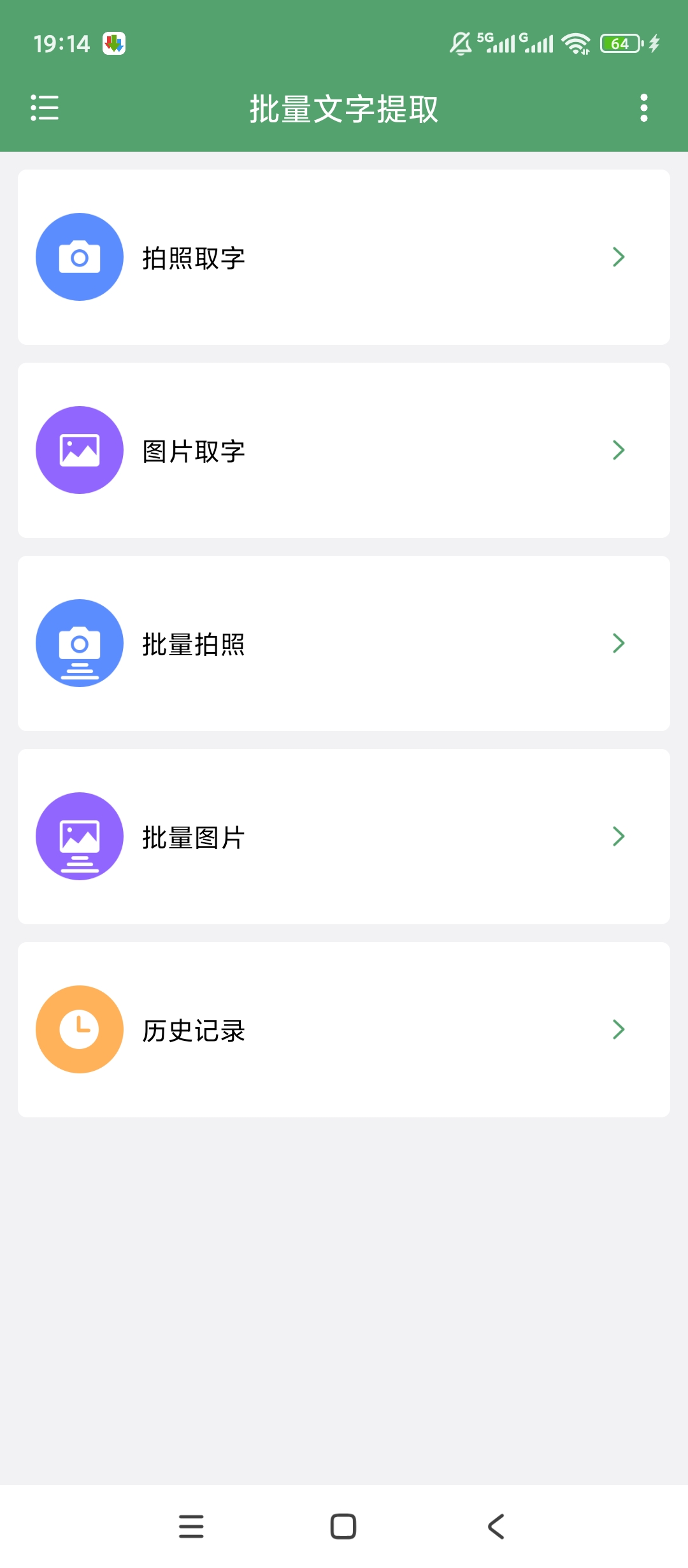
Task: Open 历史记录 using its chevron arrow
Action: click(617, 1029)
